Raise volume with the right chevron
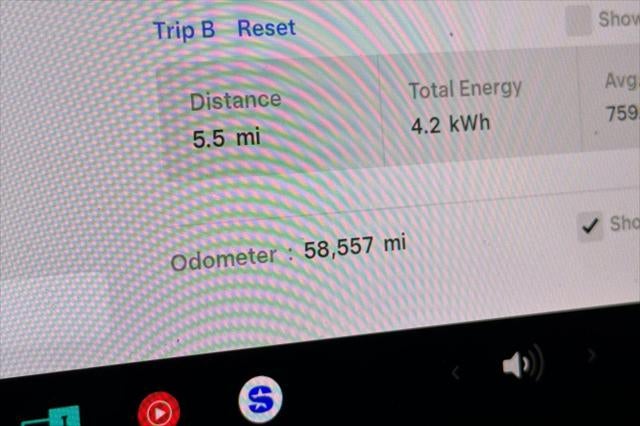The height and width of the screenshot is (426, 640). [591, 354]
